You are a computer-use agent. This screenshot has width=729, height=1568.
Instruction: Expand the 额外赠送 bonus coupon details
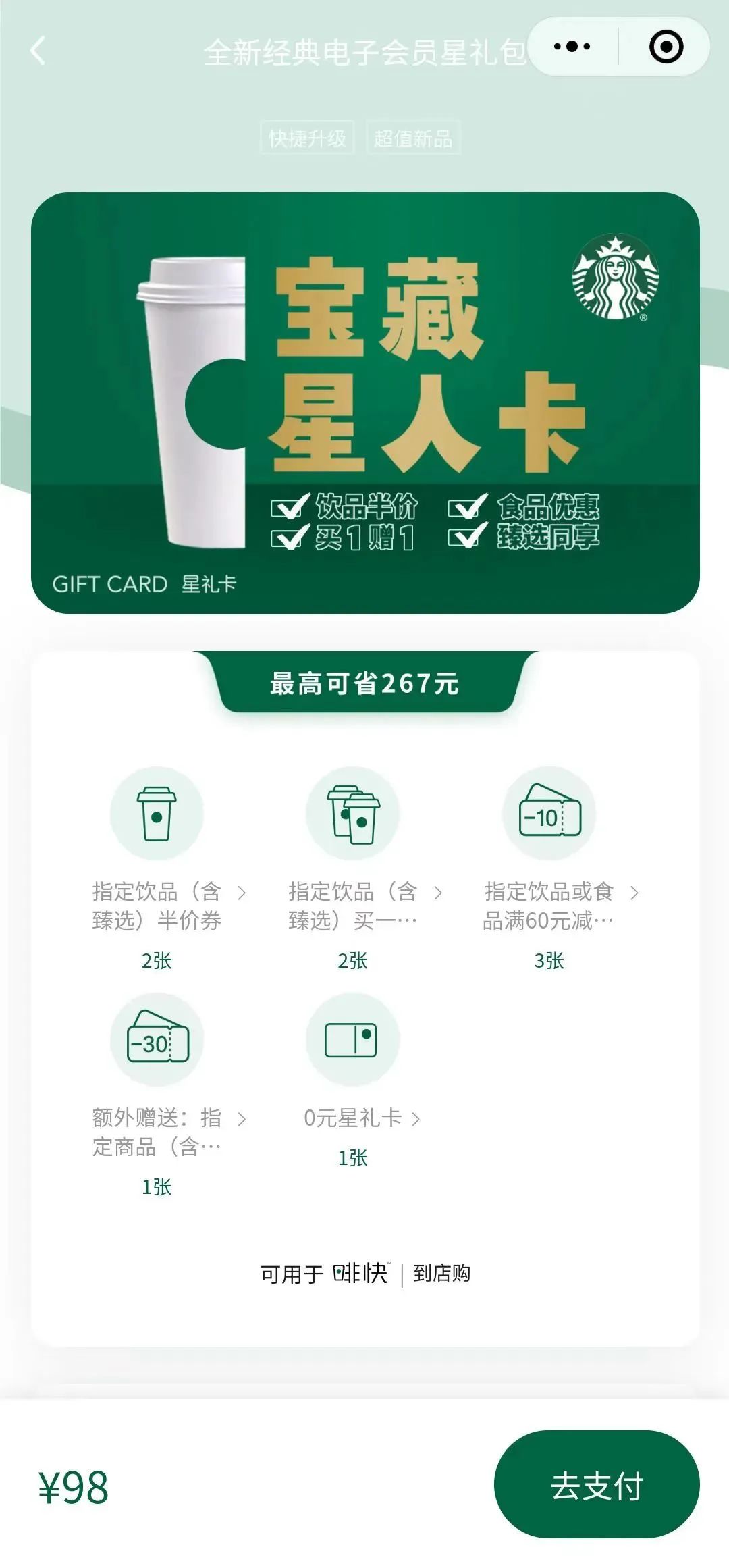coord(169,1131)
